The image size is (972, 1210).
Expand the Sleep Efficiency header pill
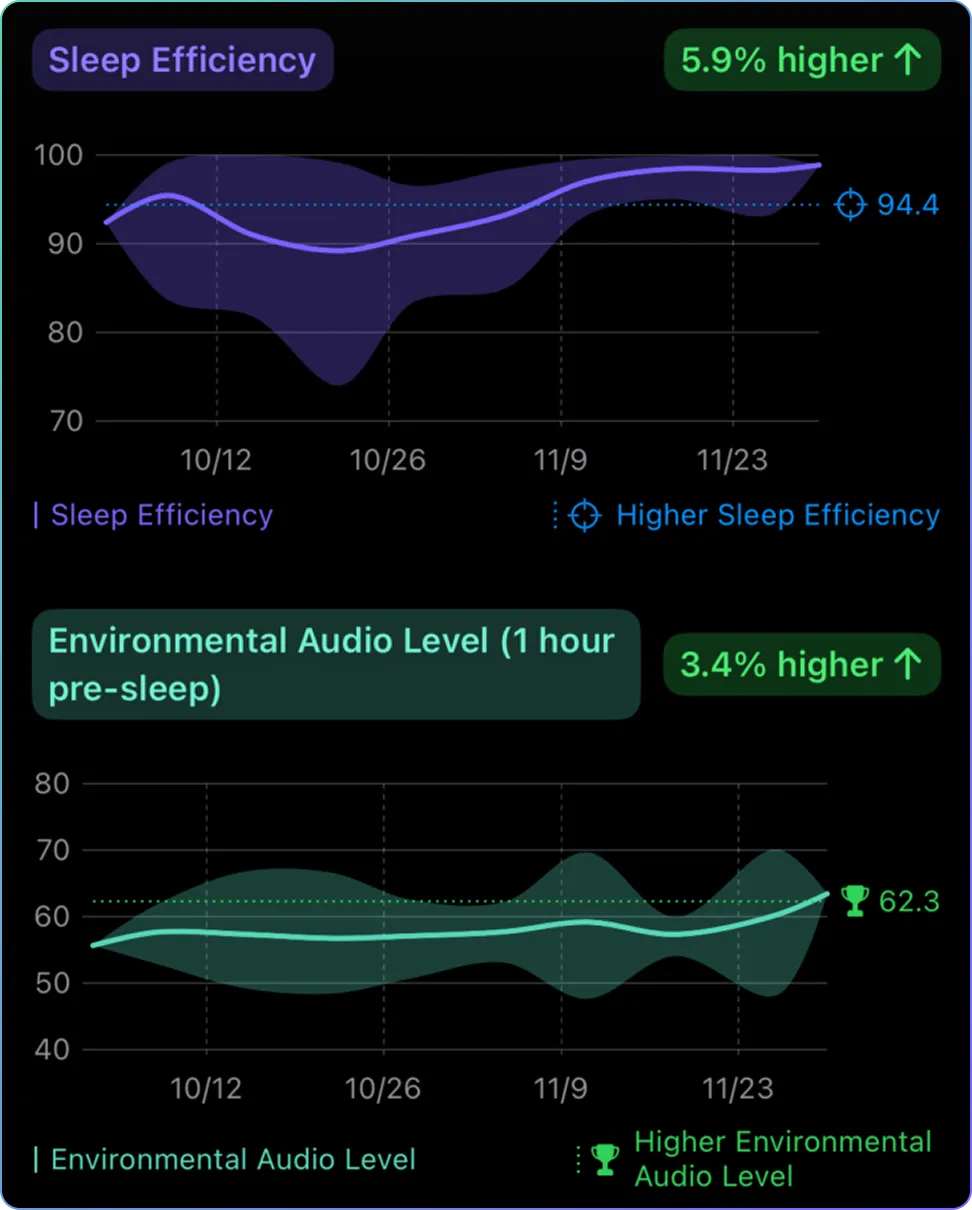click(182, 60)
